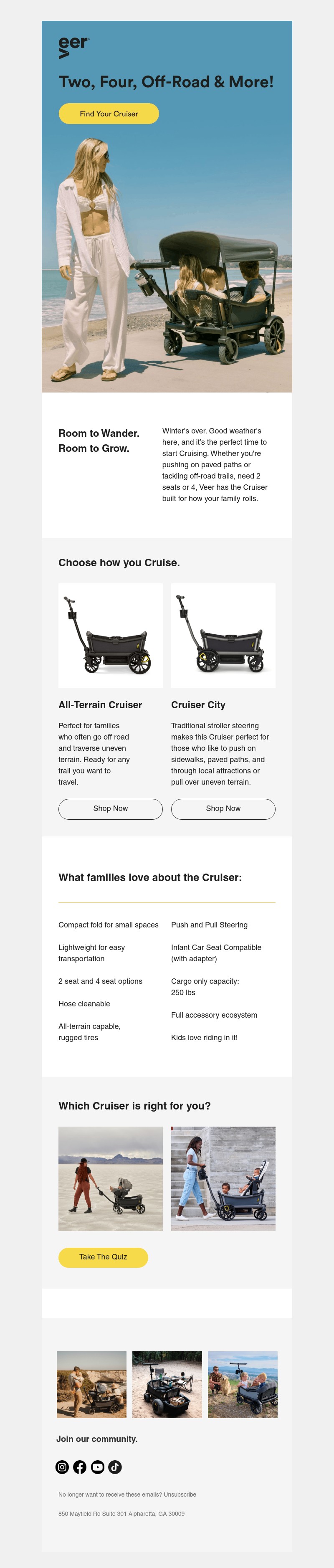Open the All-Terrain Cruiser product image
Viewport: 334px width, 1568px height.
pos(110,636)
